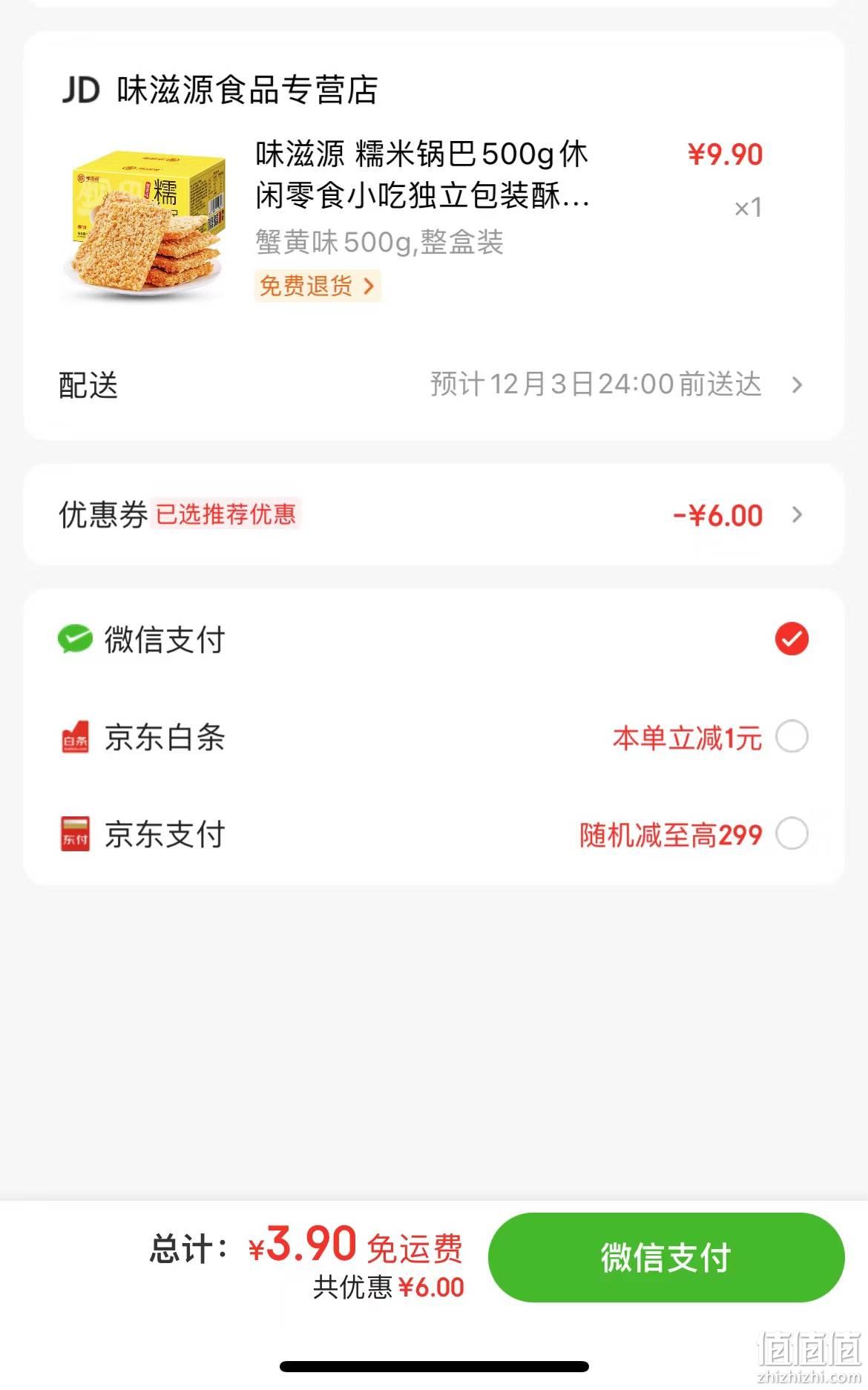Pay with the green 微信支付 button
The height and width of the screenshot is (1390, 868).
pos(666,1258)
